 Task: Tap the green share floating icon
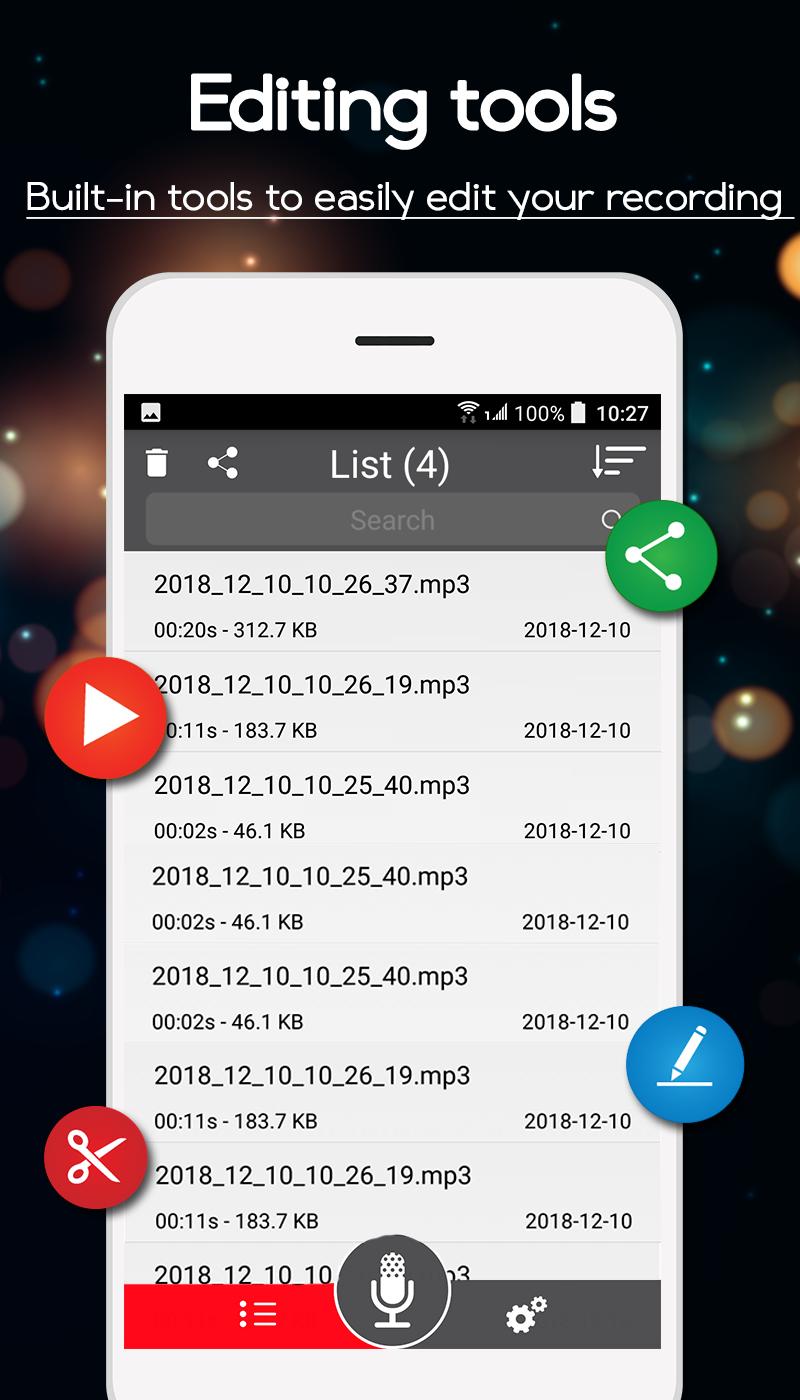pos(662,557)
